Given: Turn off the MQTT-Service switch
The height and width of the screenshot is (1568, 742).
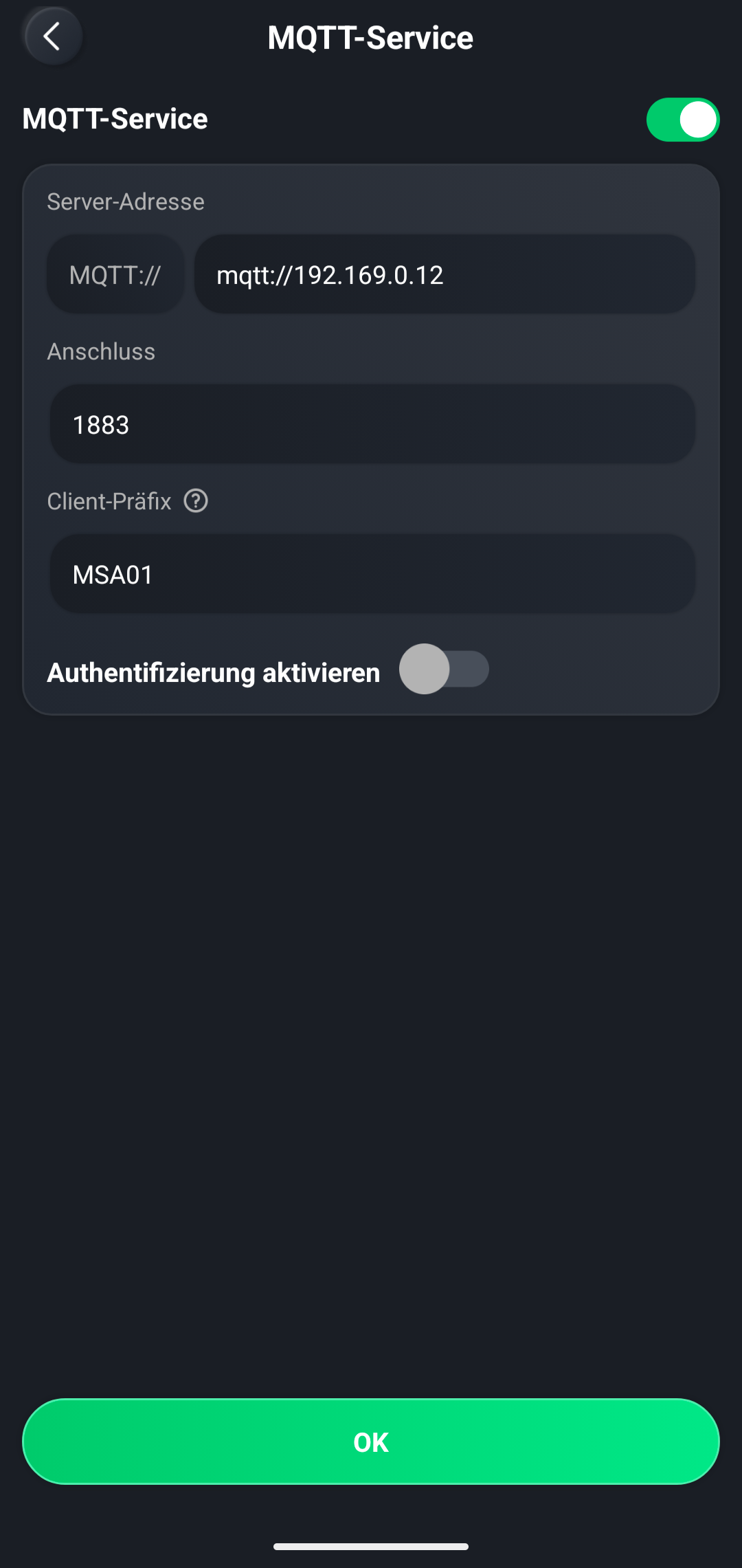Looking at the screenshot, I should pos(682,120).
